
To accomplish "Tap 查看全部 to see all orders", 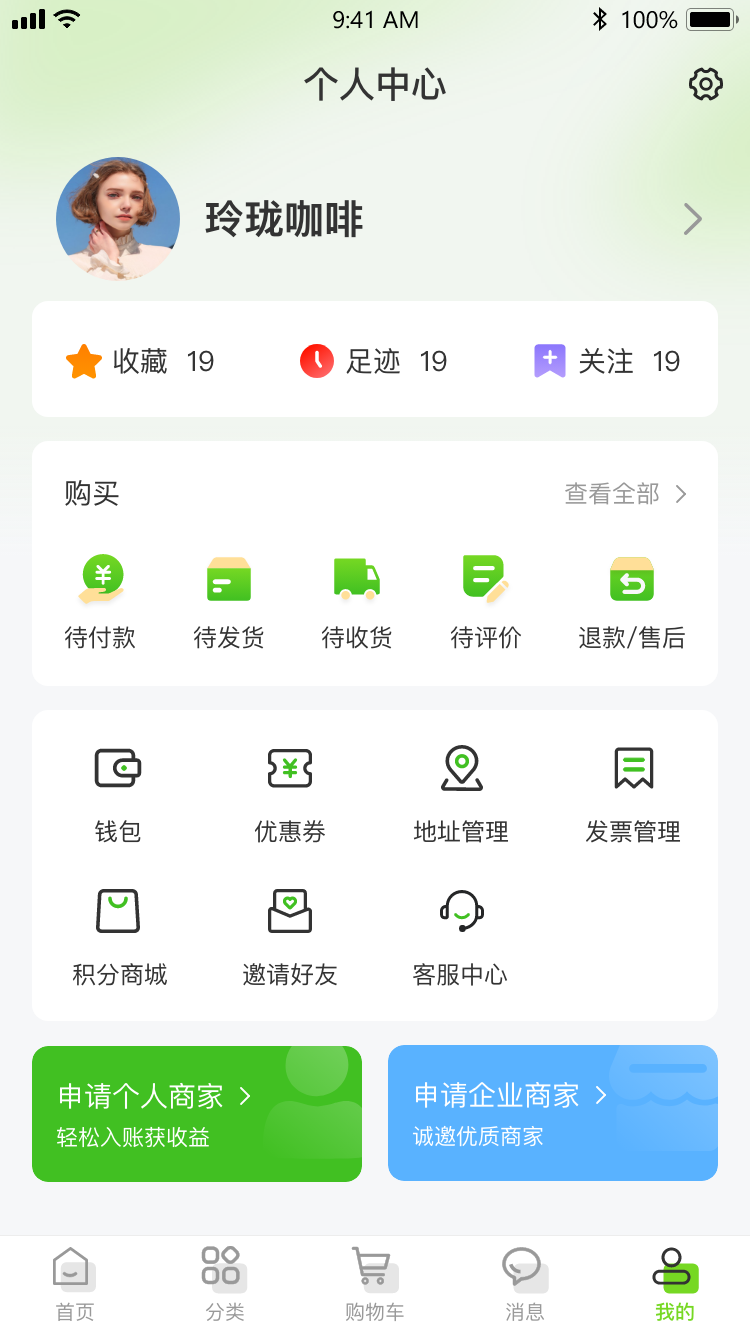I will click(625, 494).
